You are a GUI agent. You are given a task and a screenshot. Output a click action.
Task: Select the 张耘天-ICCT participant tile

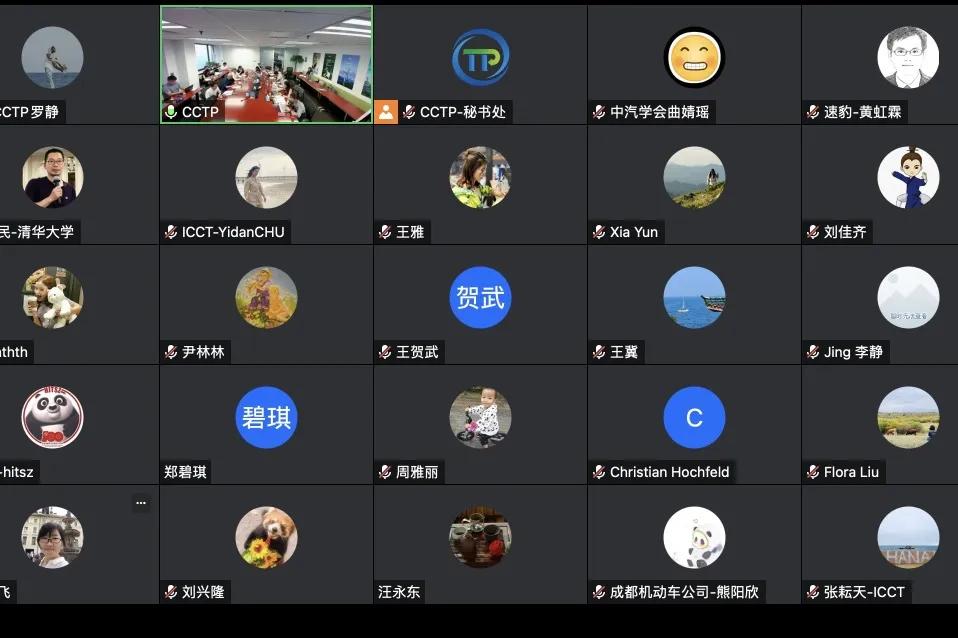880,544
